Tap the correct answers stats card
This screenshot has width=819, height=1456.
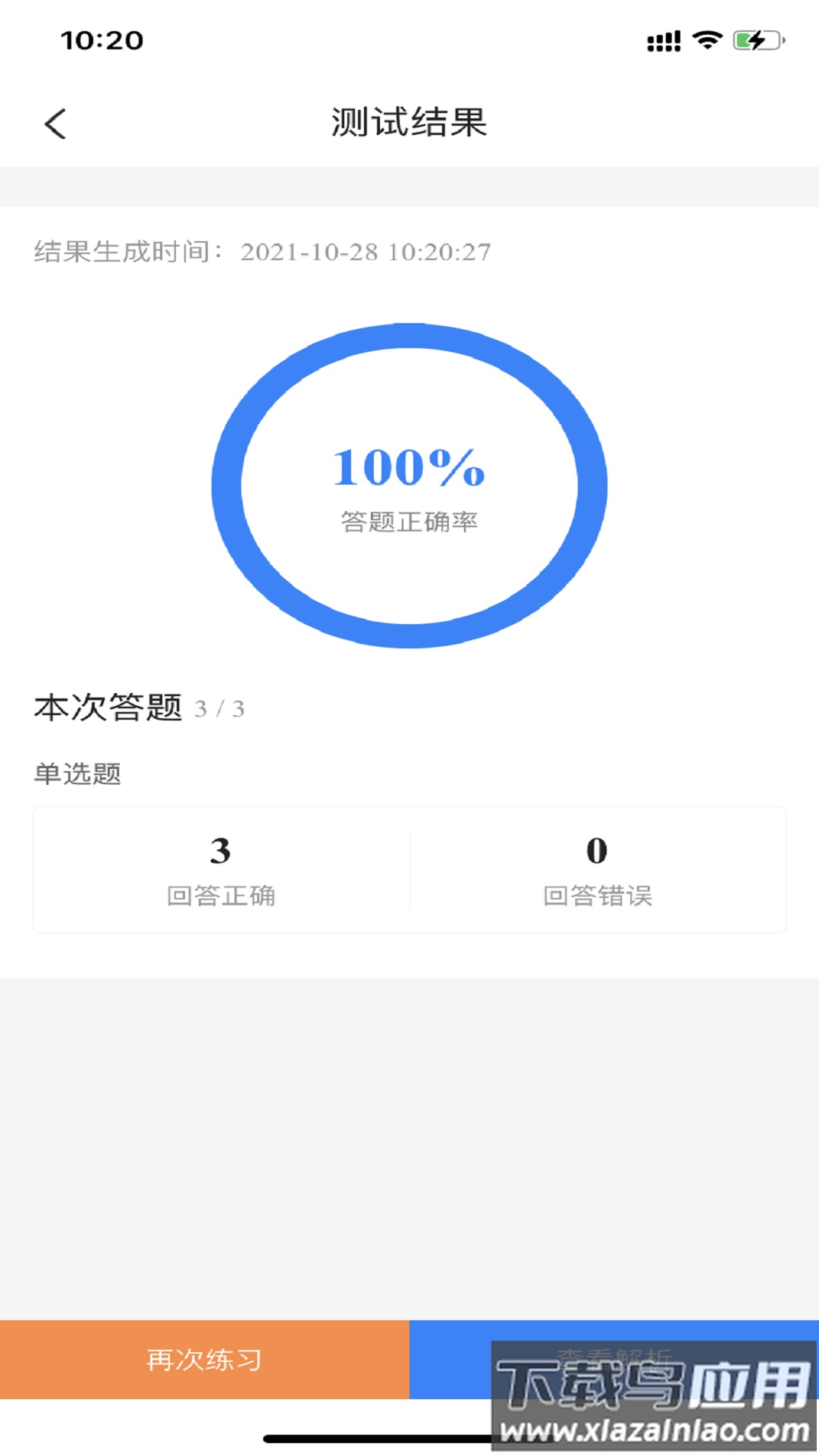[x=220, y=871]
